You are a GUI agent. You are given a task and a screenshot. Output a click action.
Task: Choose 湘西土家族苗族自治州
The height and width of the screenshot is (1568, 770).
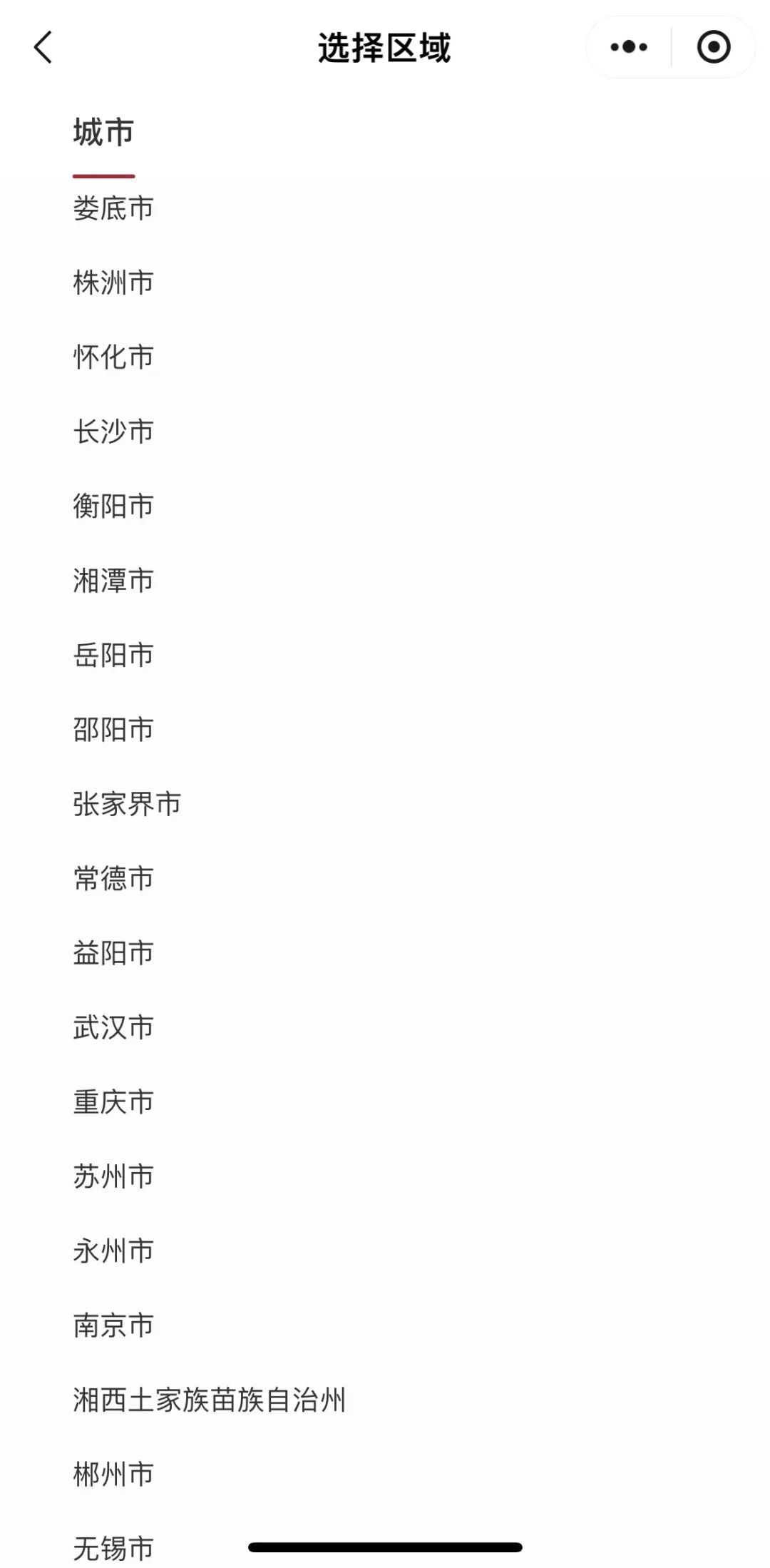pos(209,1400)
